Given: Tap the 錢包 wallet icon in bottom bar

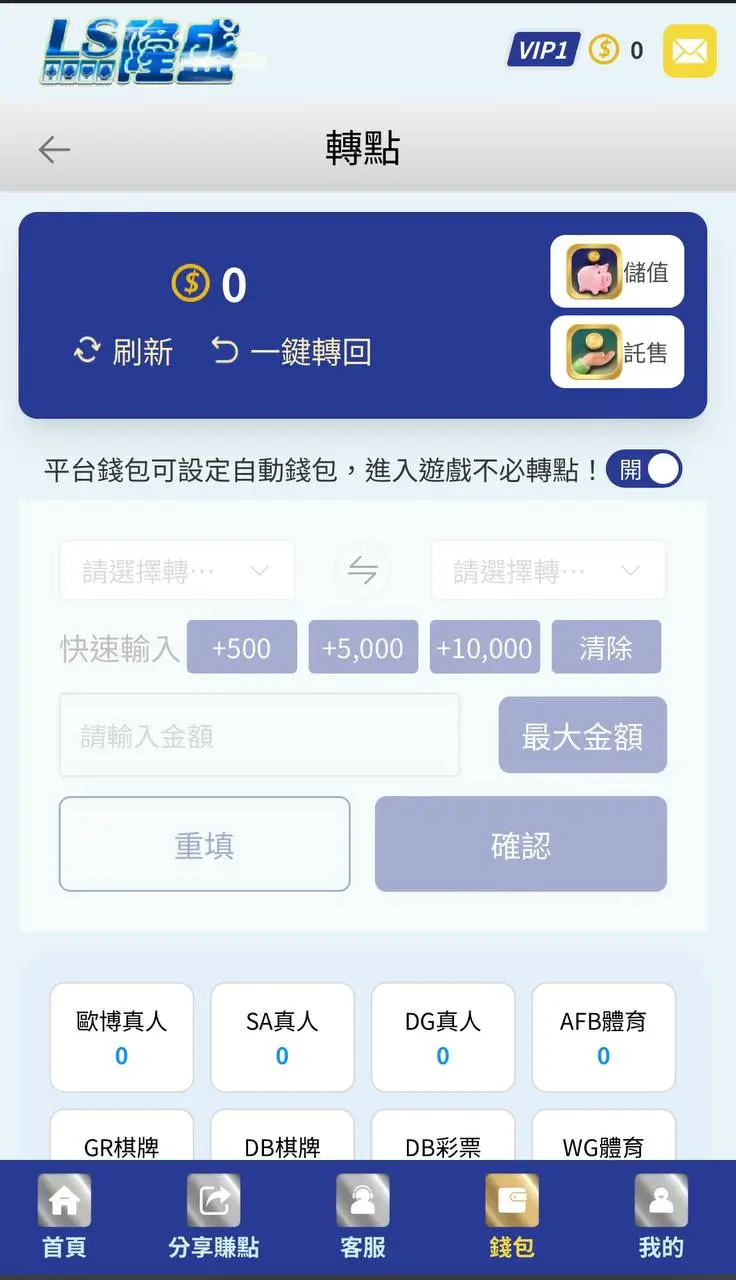Looking at the screenshot, I should click(511, 1199).
